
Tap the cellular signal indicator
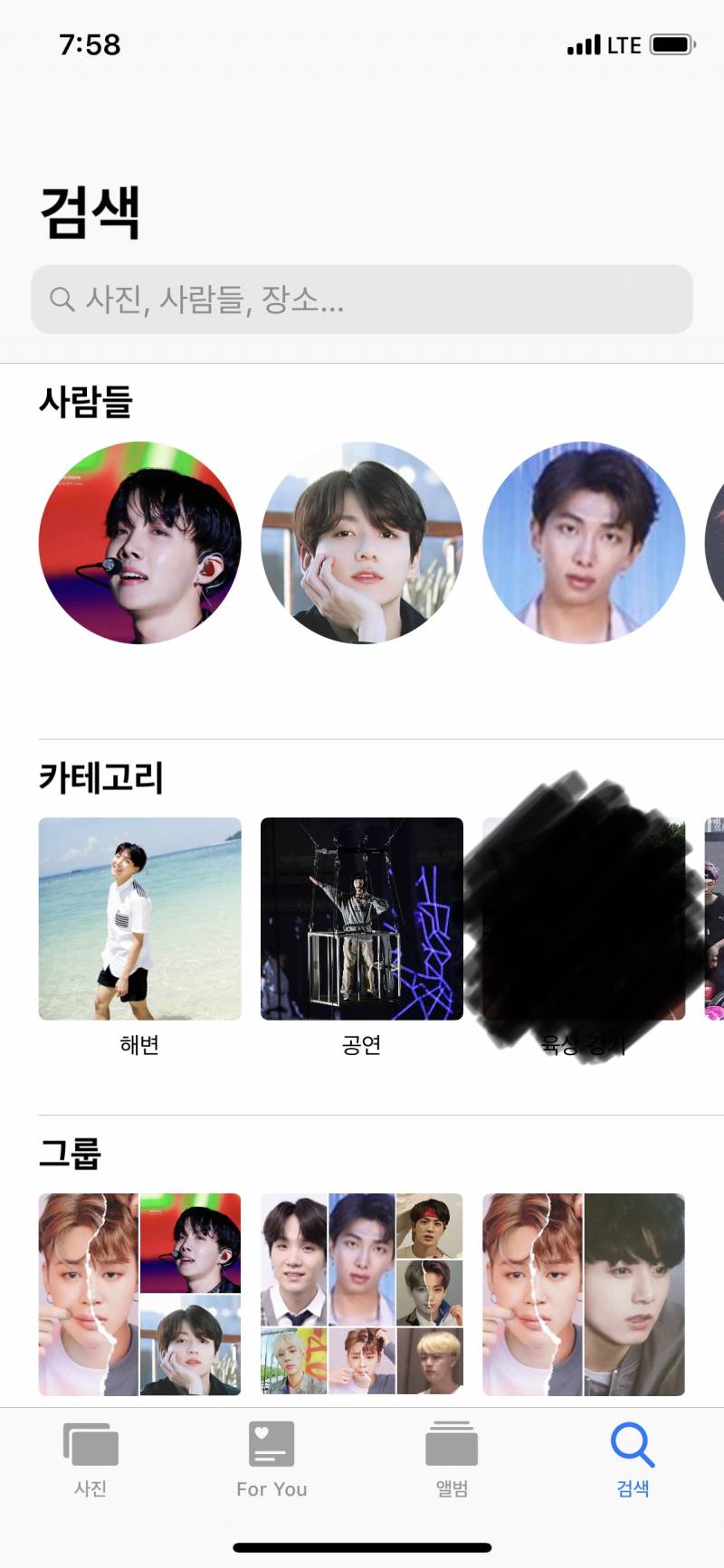(x=585, y=43)
